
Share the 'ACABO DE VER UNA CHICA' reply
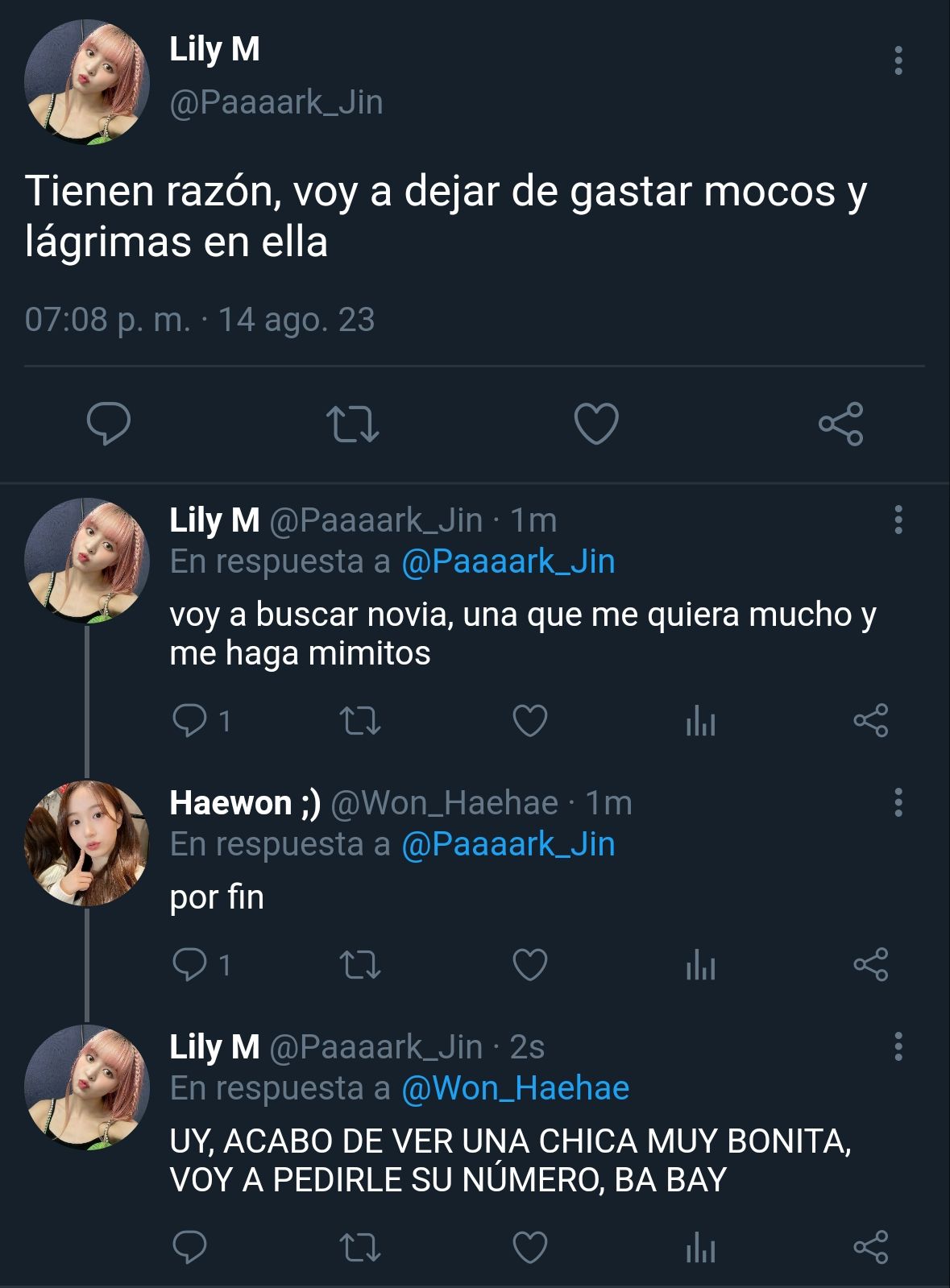tap(870, 1247)
